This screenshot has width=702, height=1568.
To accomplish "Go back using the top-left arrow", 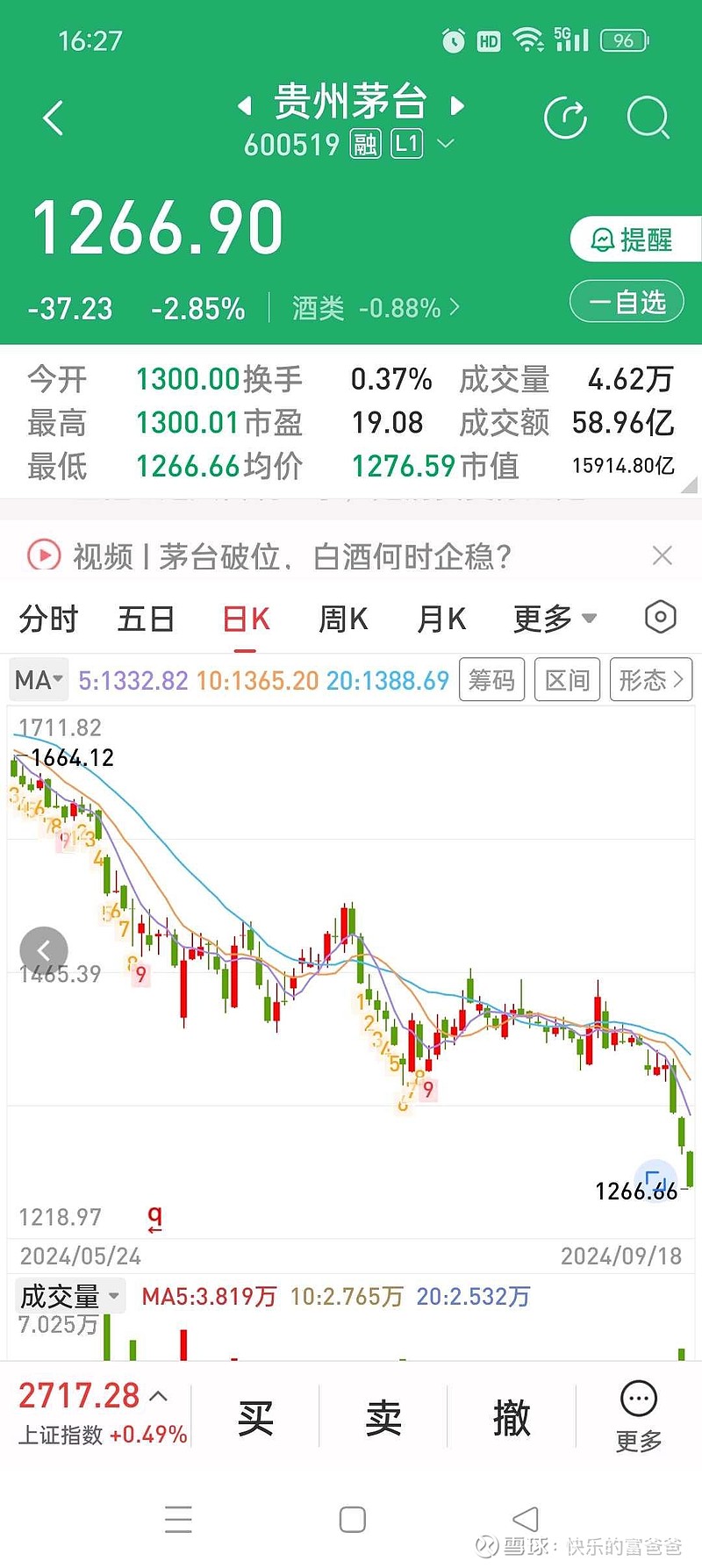I will (x=54, y=118).
